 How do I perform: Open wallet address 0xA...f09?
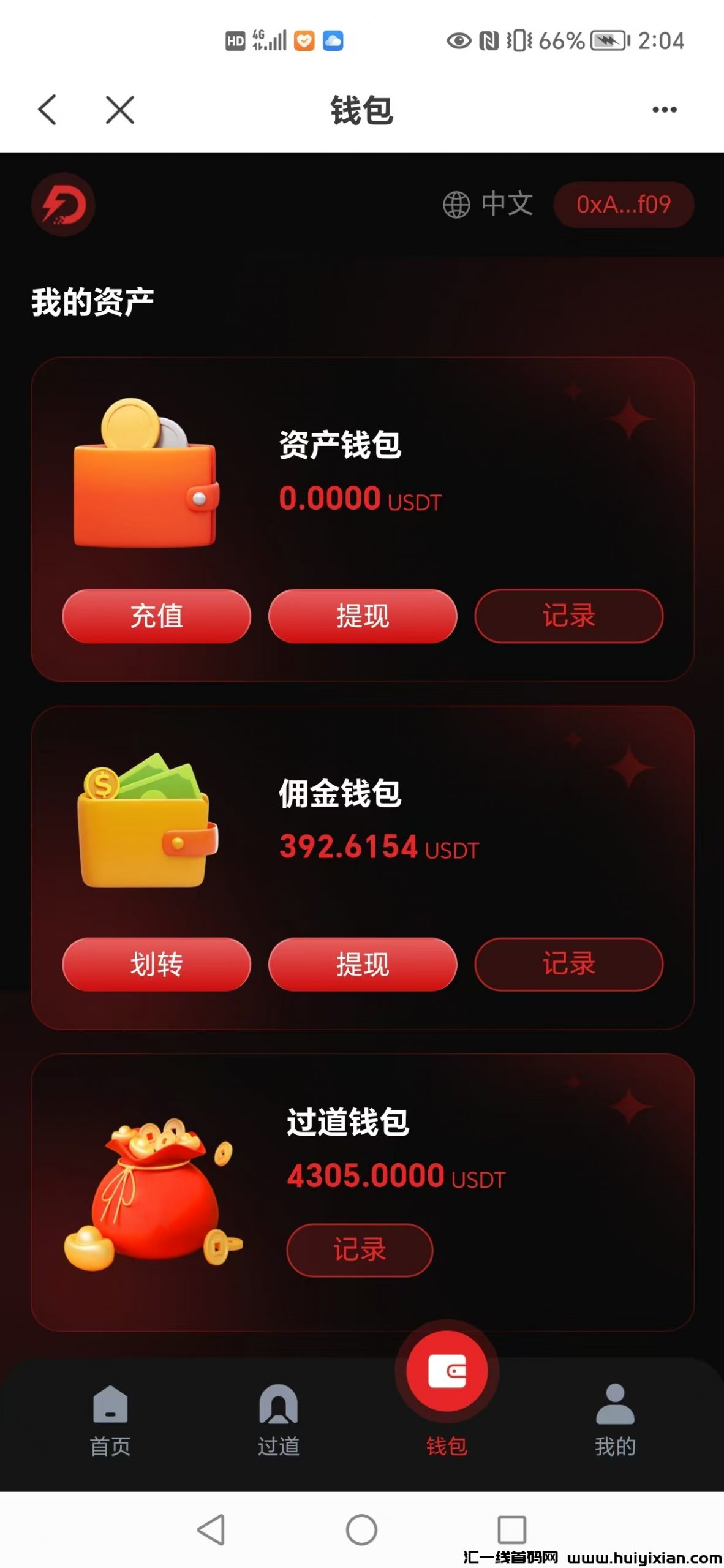(x=623, y=205)
